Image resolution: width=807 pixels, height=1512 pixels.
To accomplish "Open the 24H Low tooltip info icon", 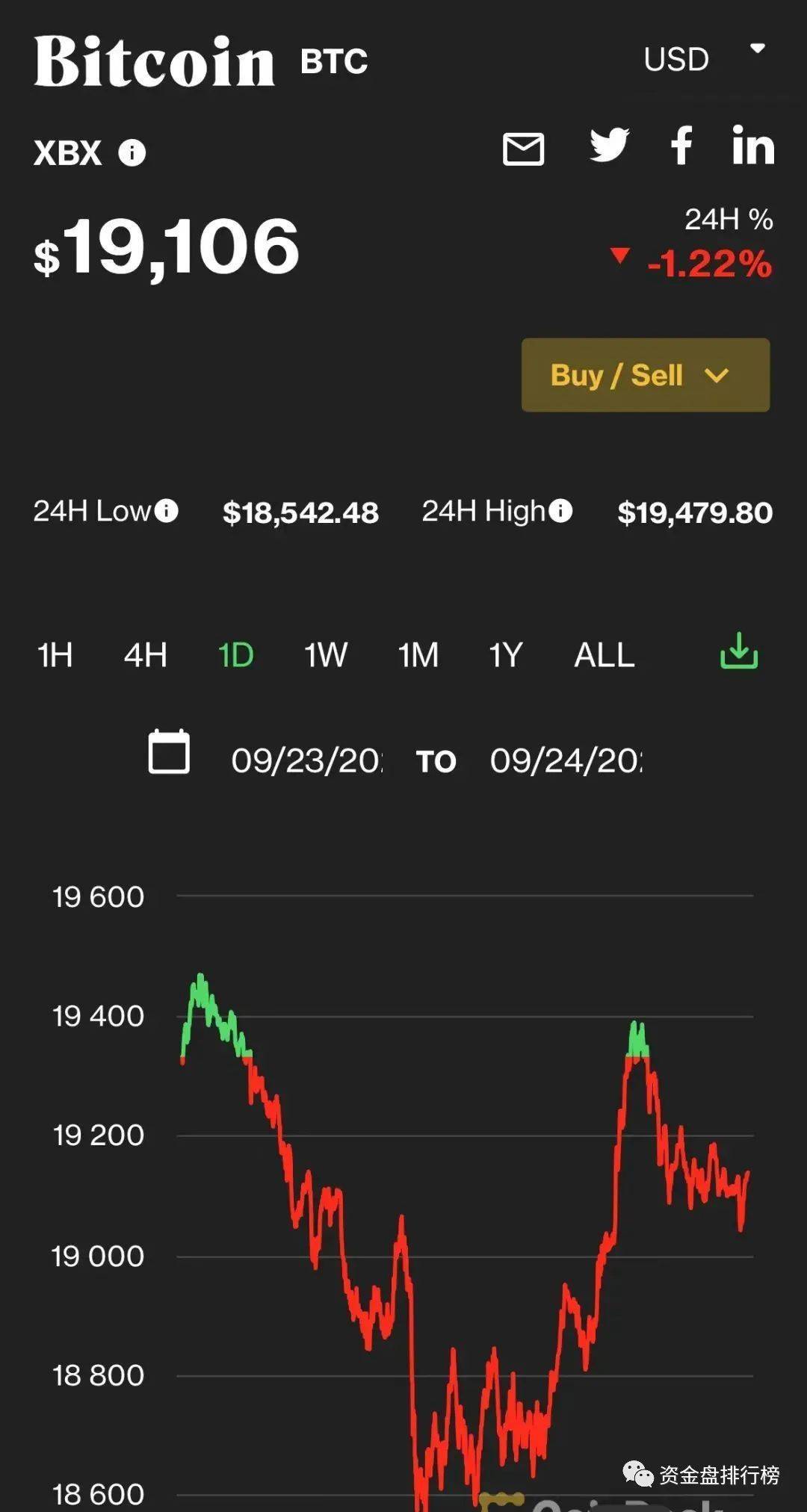I will 166,511.
